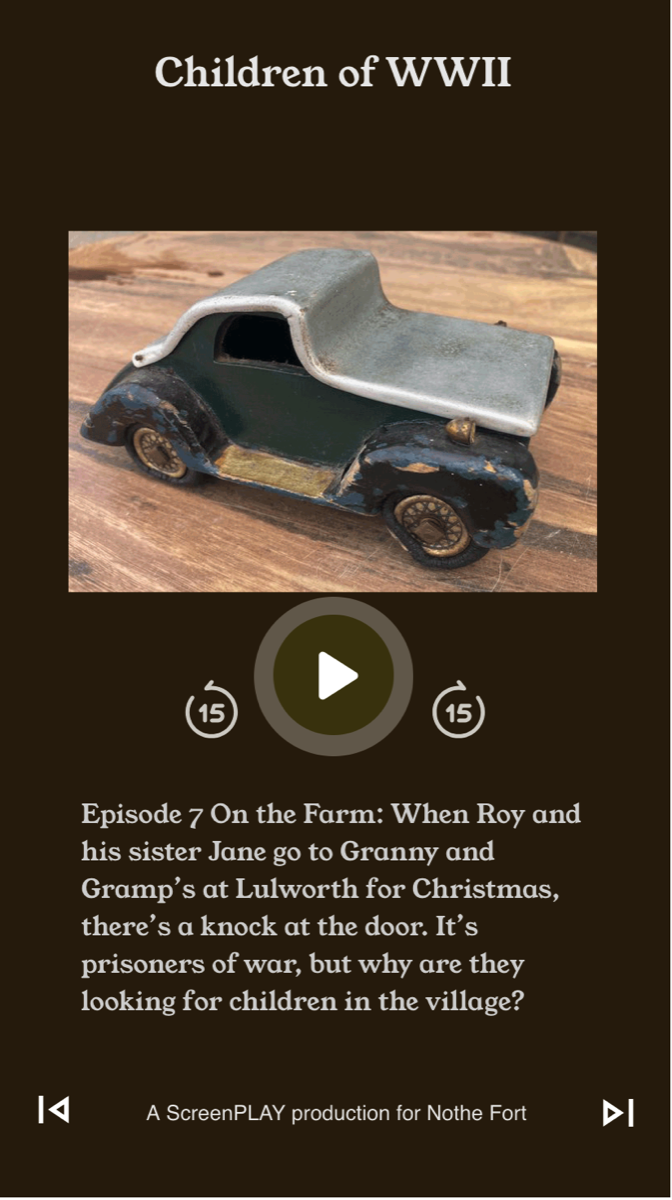The image size is (672, 1200).
Task: Go to the previous episode
Action: tap(54, 1110)
